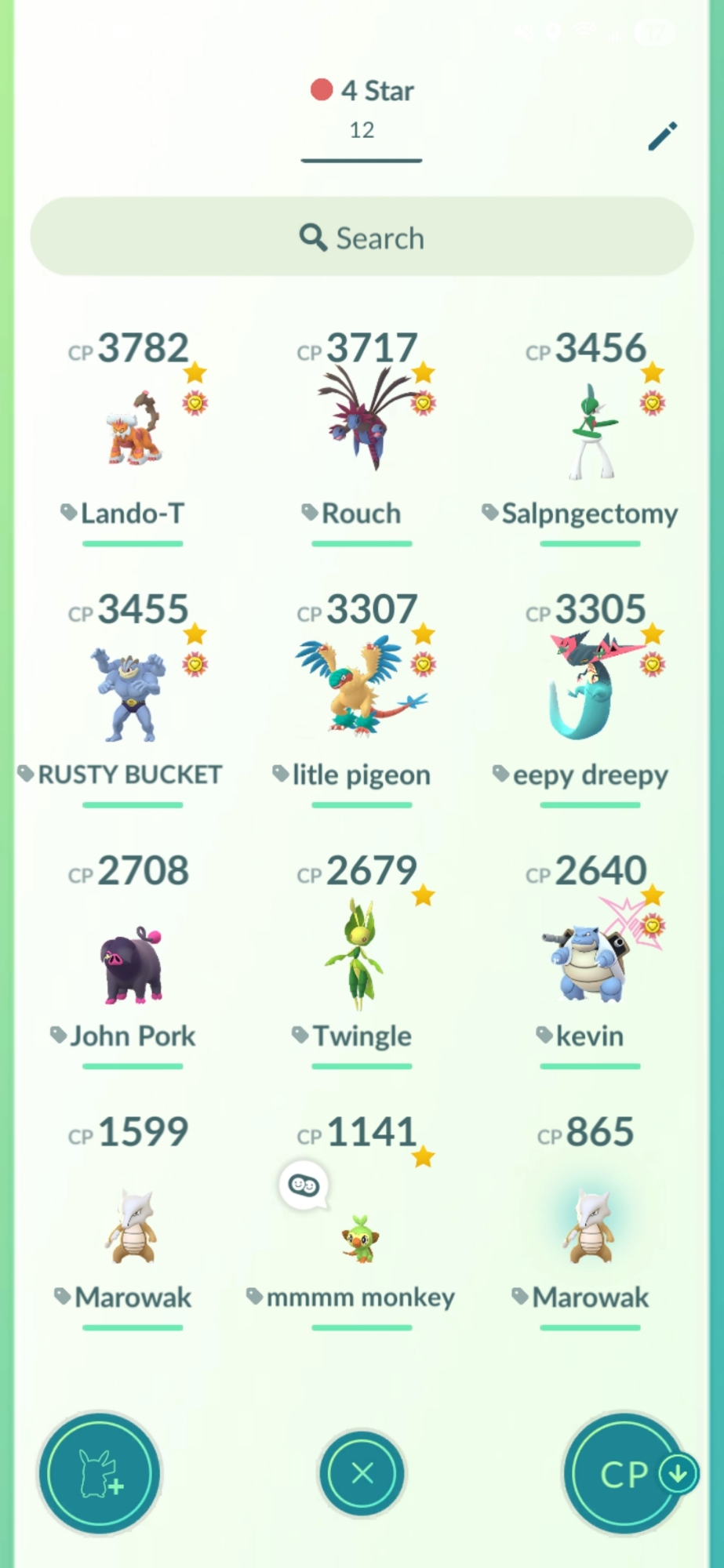The height and width of the screenshot is (1568, 724).
Task: Close the tag list with X button
Action: (x=362, y=1473)
